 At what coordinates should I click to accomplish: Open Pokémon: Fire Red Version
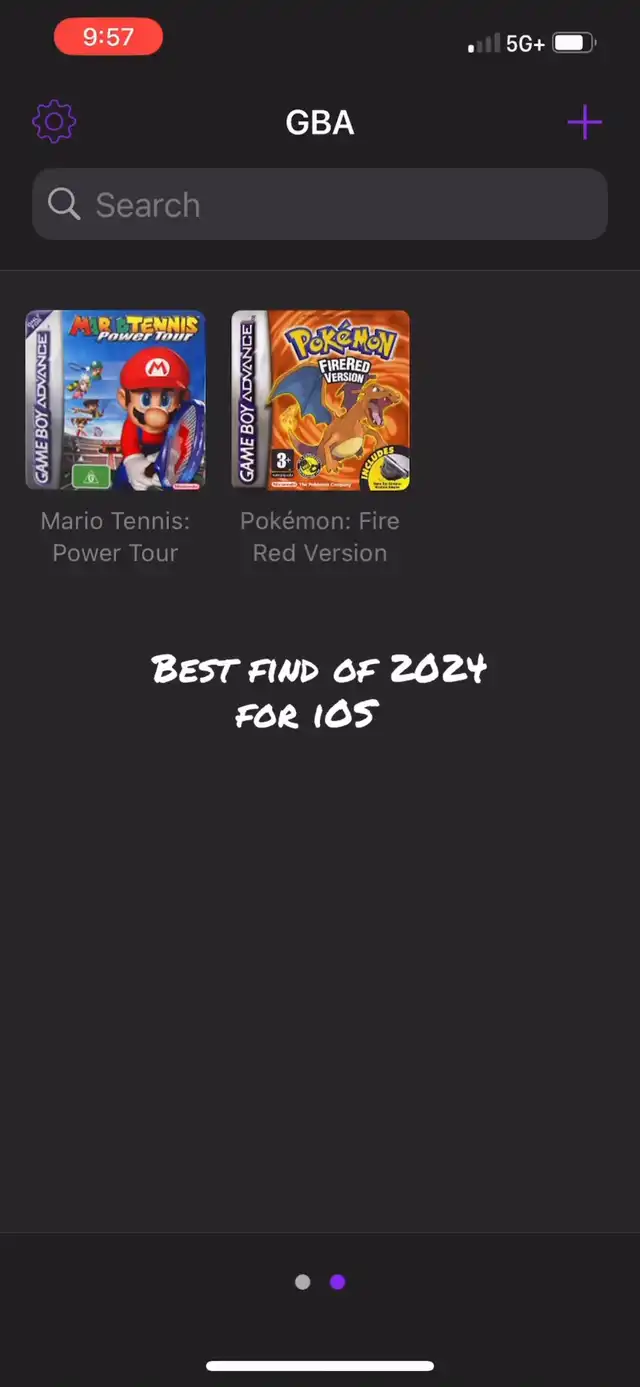(320, 400)
